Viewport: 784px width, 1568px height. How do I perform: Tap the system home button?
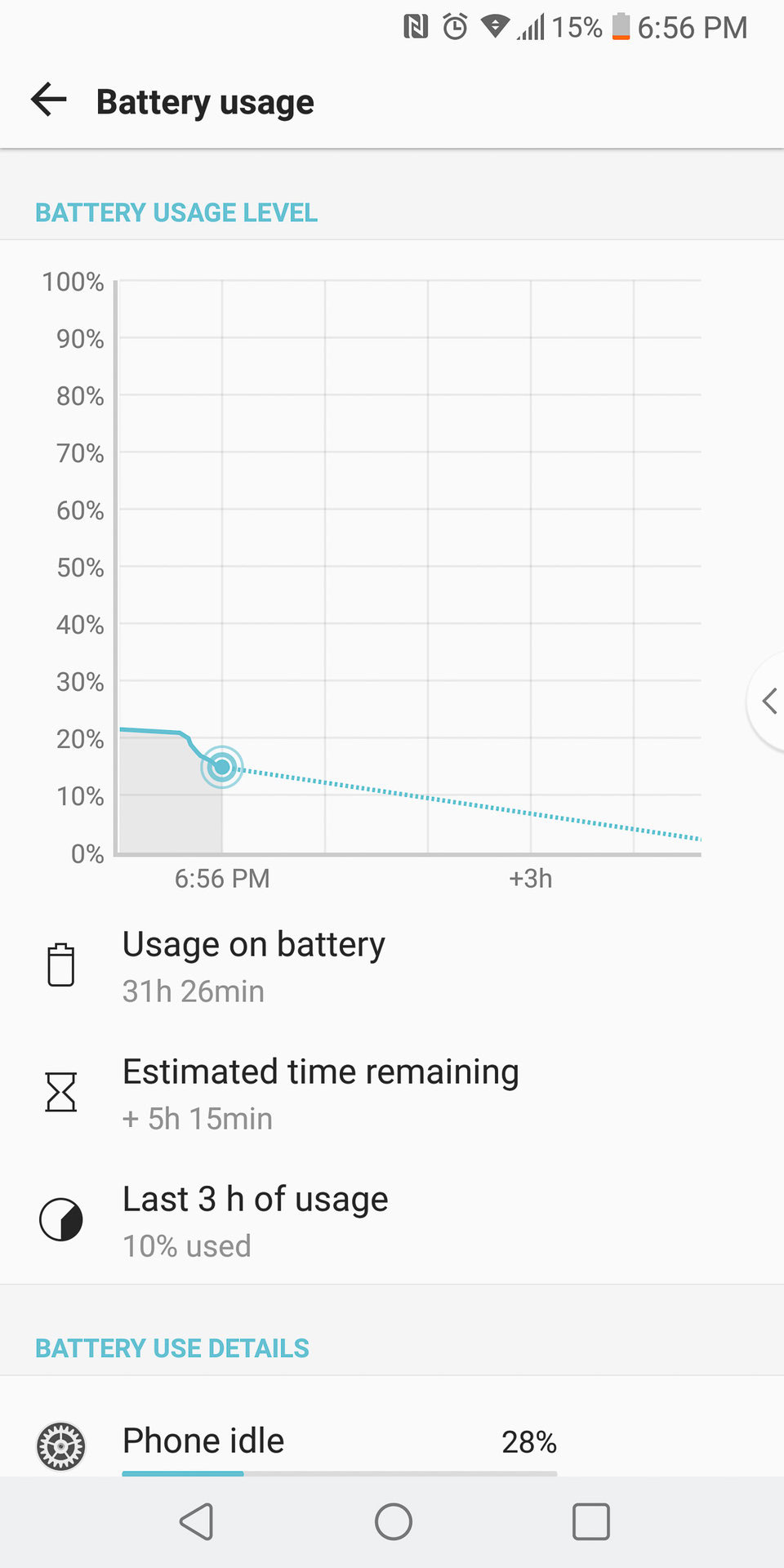(393, 1521)
